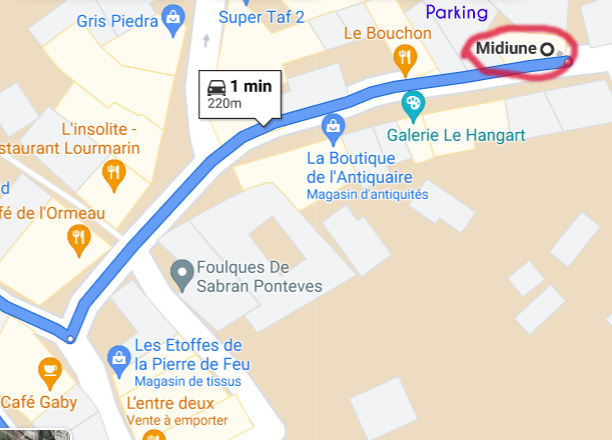Tap the Foulques De Sabran Ponteves pin
The width and height of the screenshot is (612, 440).
point(181,271)
